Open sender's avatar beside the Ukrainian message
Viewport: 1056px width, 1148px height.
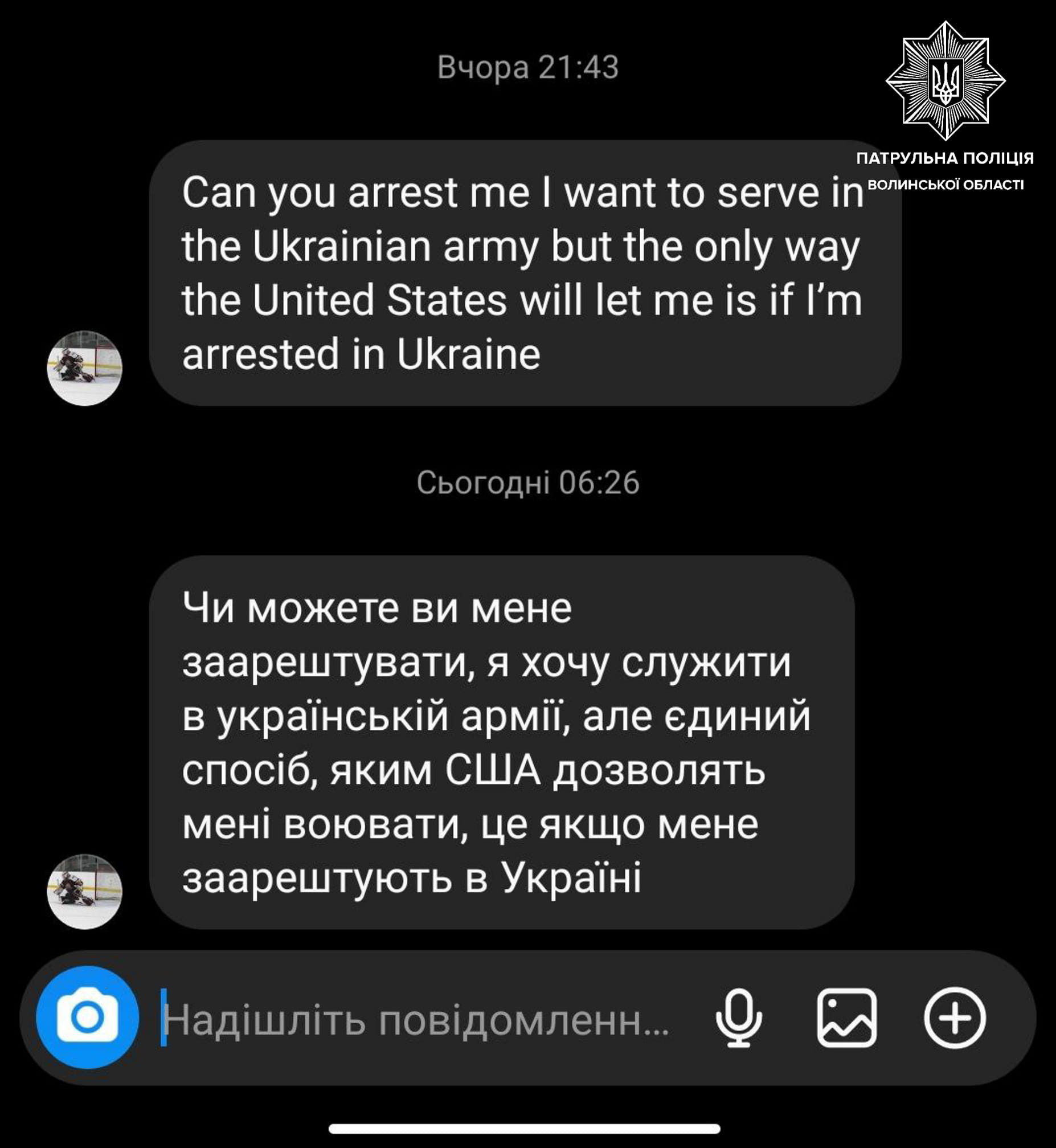84,892
